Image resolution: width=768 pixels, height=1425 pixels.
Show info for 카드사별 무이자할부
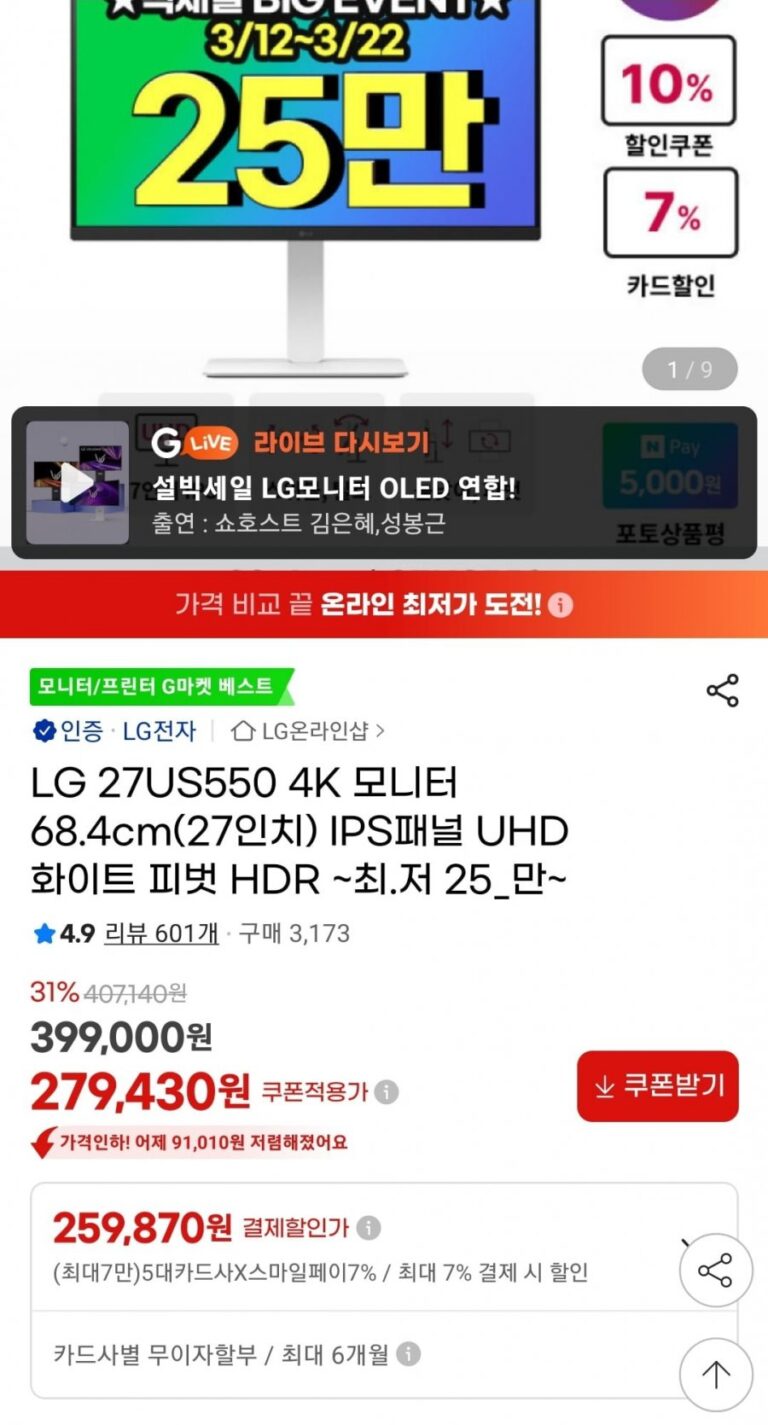point(407,1355)
